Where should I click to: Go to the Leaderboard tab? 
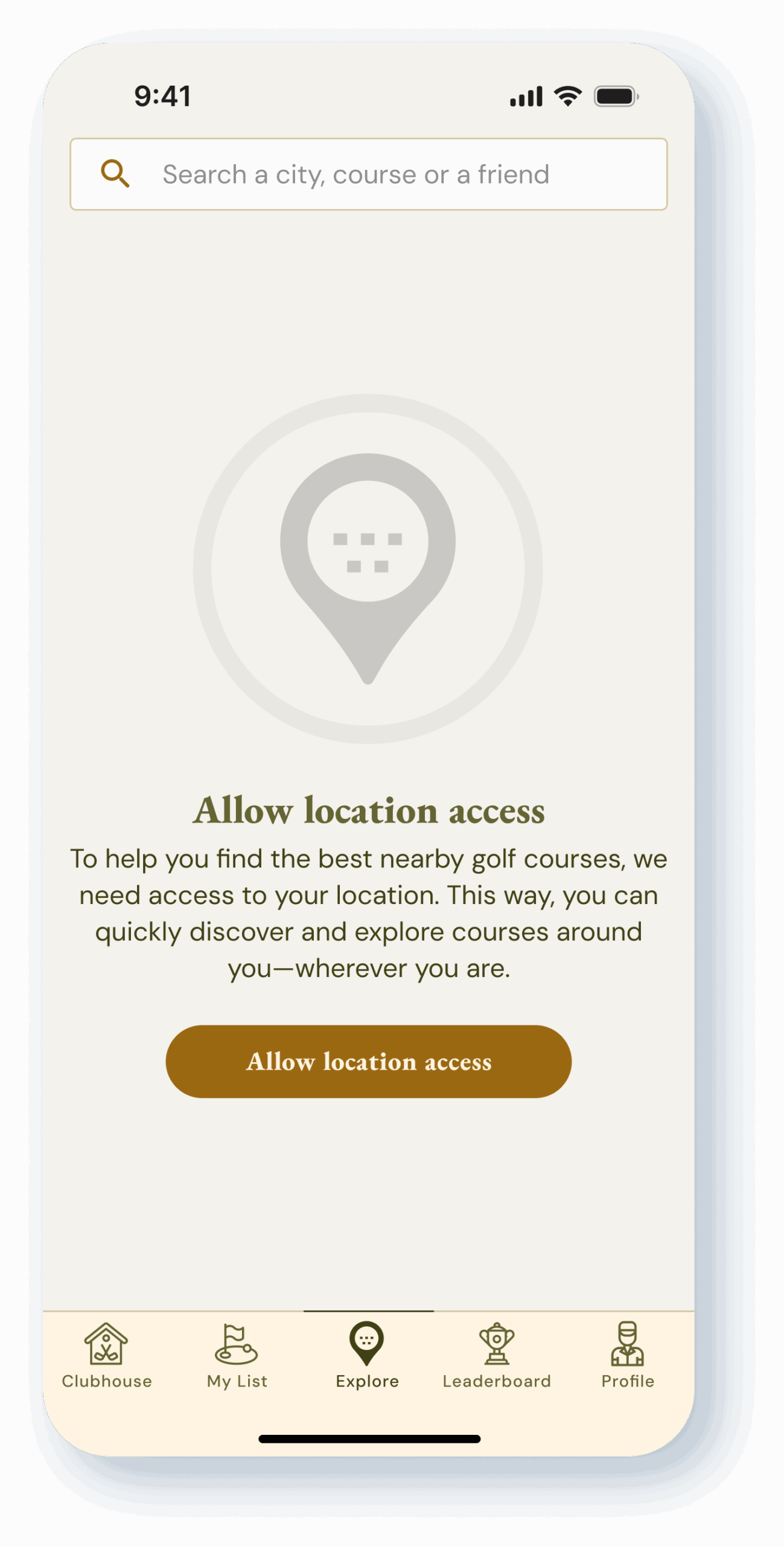coord(497,1354)
